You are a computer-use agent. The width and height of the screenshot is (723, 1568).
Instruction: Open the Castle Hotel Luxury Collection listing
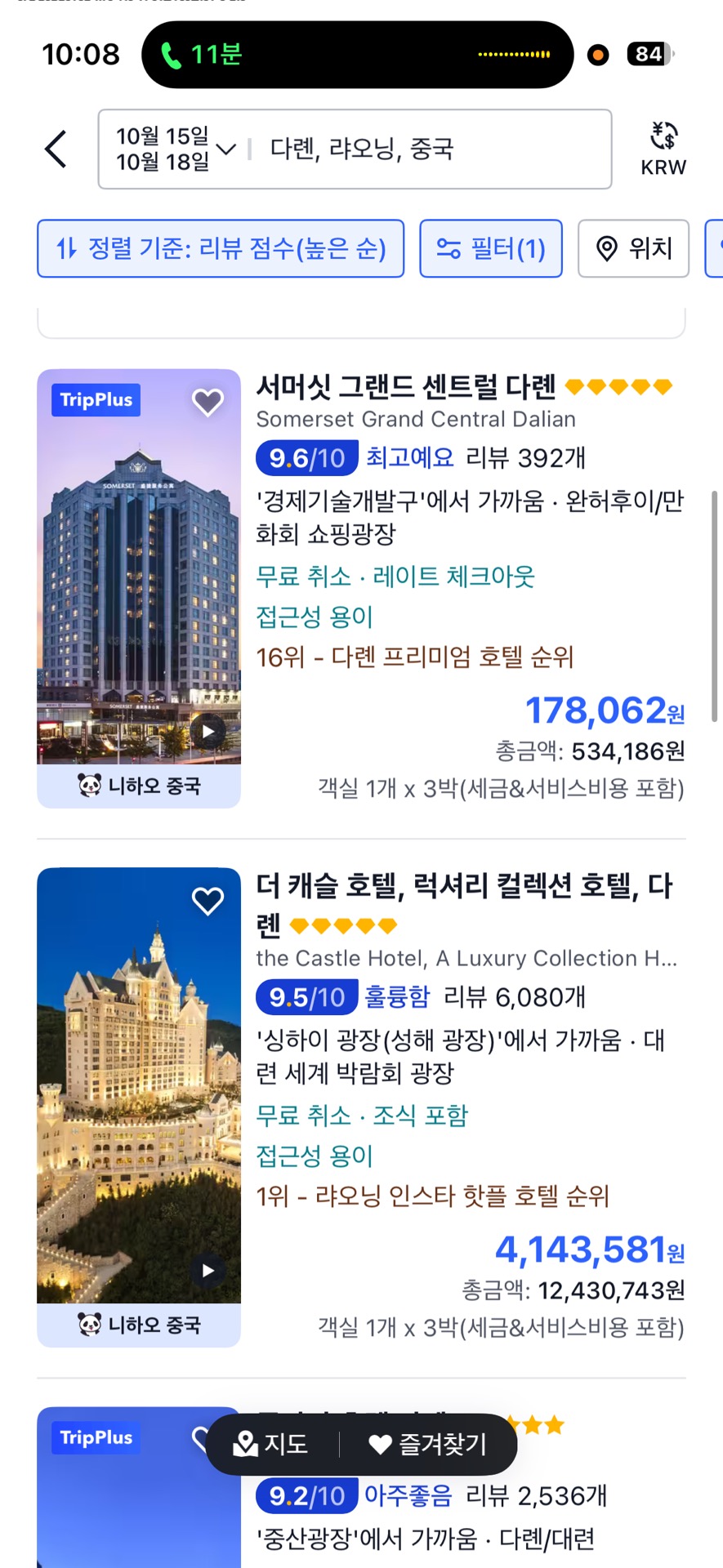464,887
